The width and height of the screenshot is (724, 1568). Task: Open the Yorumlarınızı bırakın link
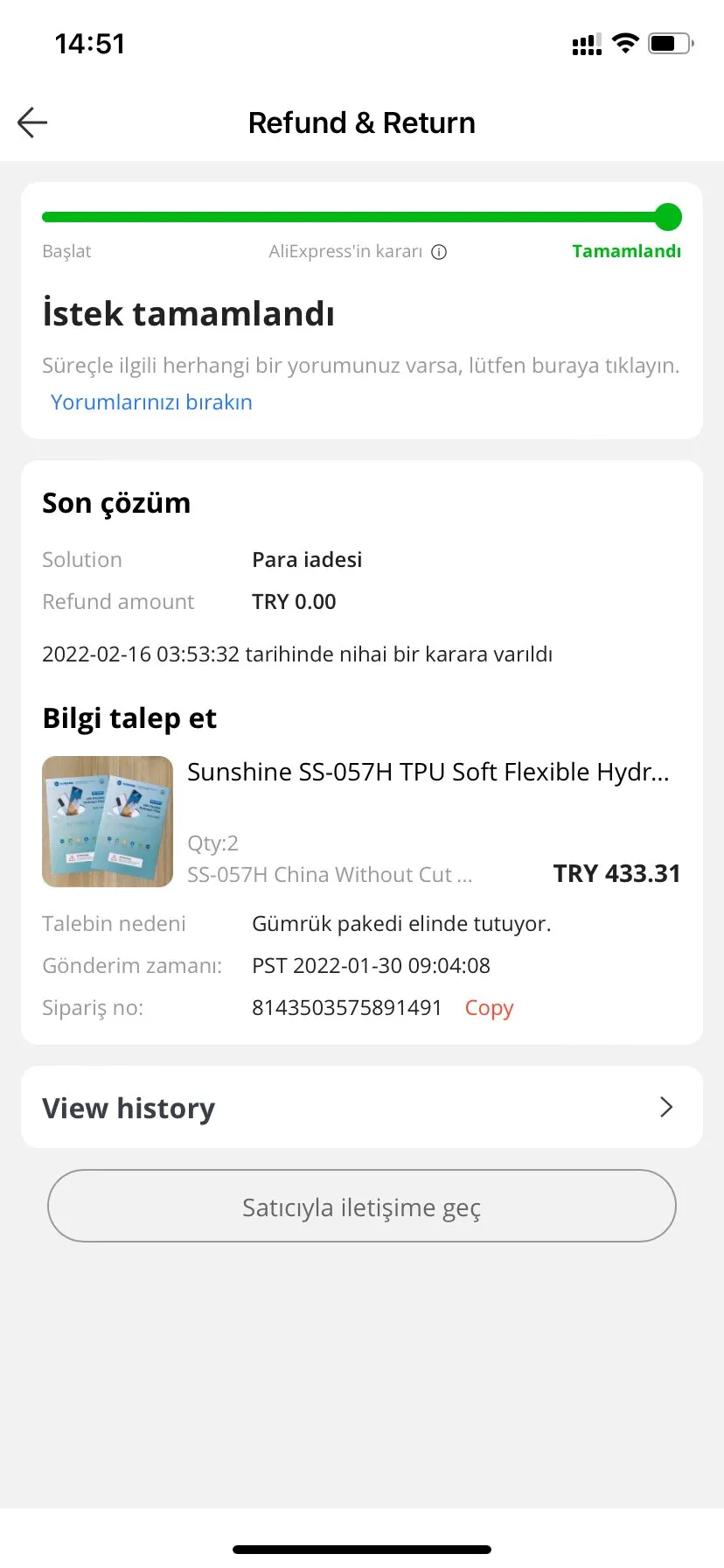(151, 402)
